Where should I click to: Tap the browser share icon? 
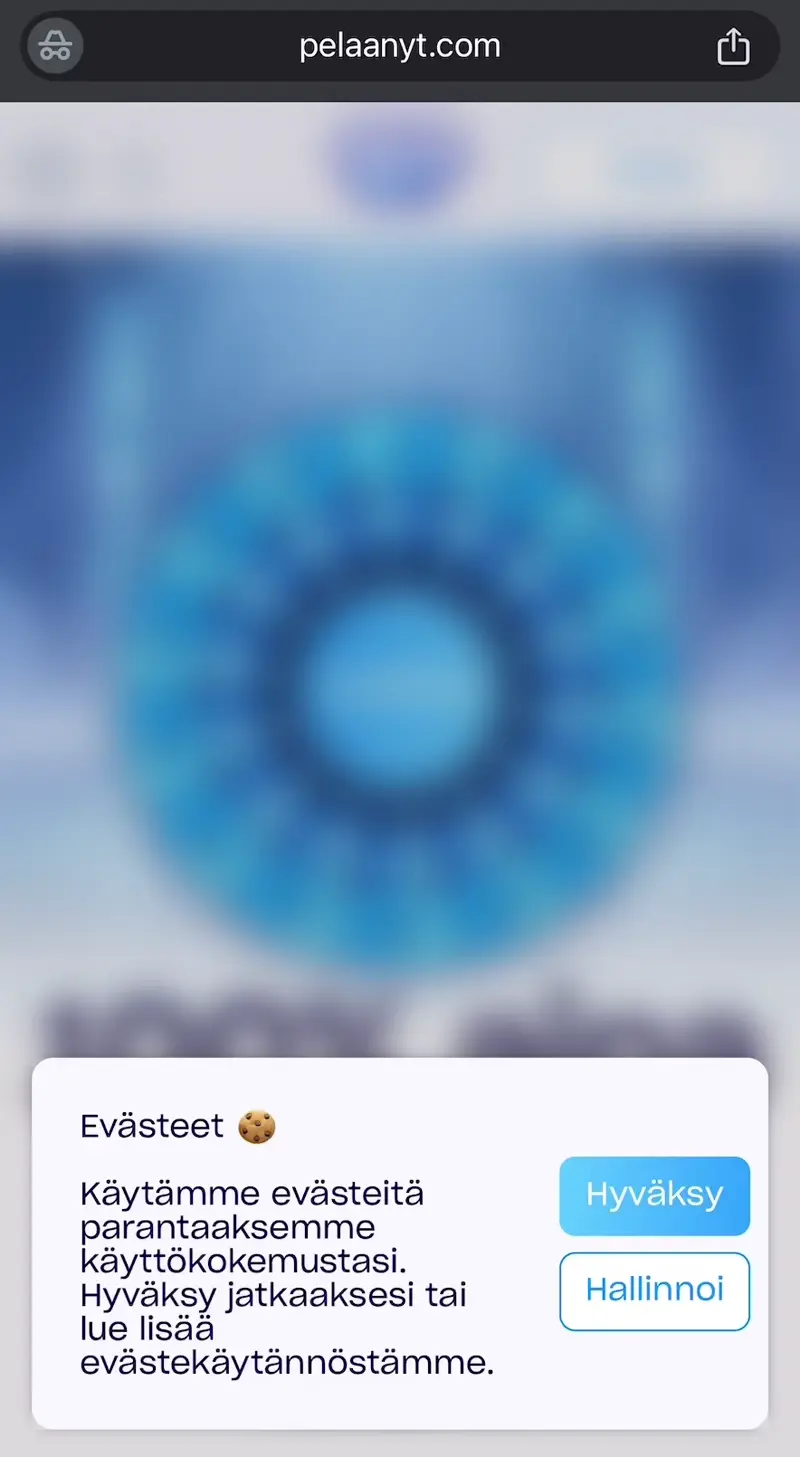click(733, 46)
